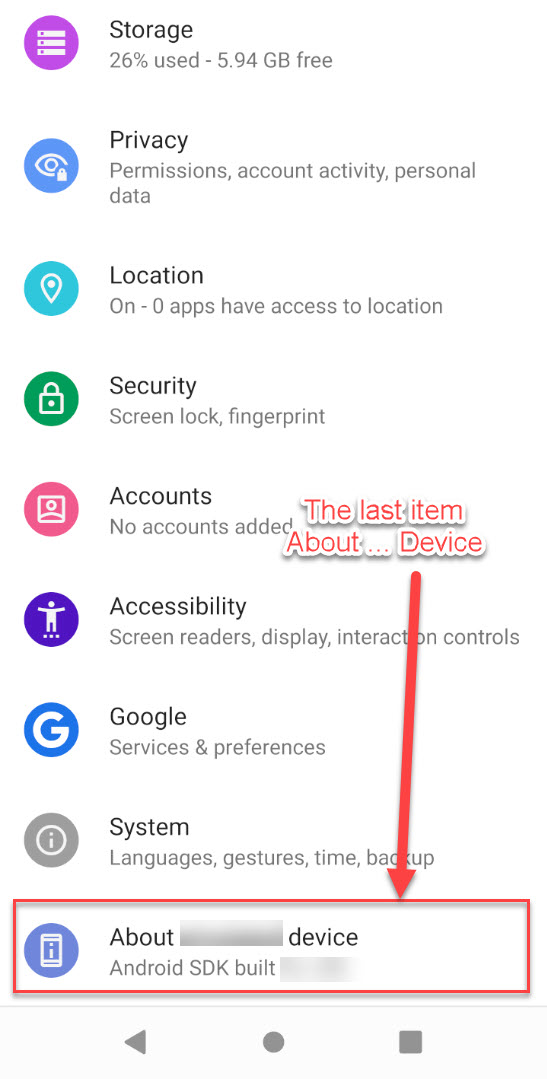The height and width of the screenshot is (1079, 547).
Task: Open Accessibility settings
Action: (x=273, y=620)
